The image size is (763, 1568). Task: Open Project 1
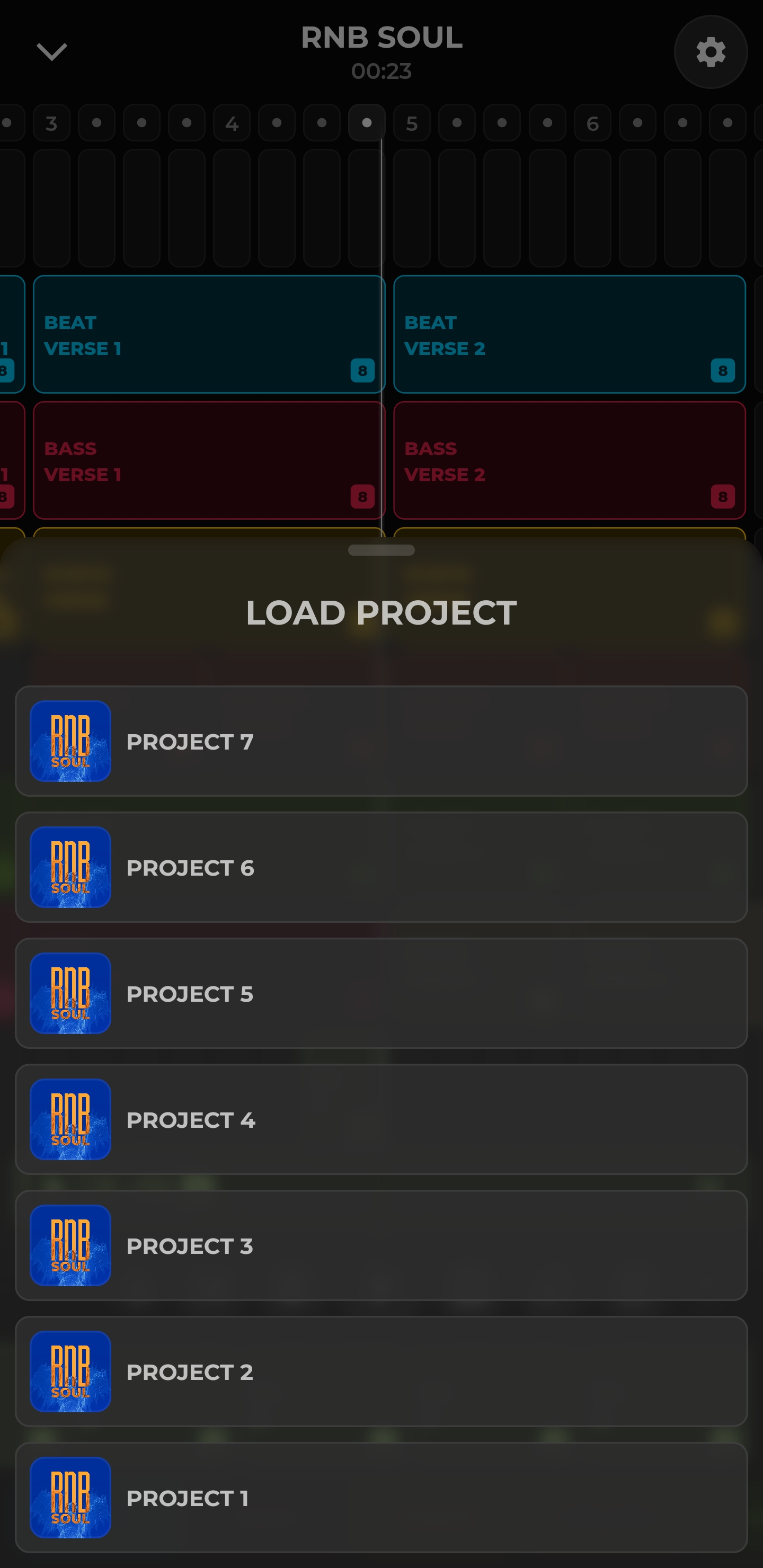point(381,1497)
